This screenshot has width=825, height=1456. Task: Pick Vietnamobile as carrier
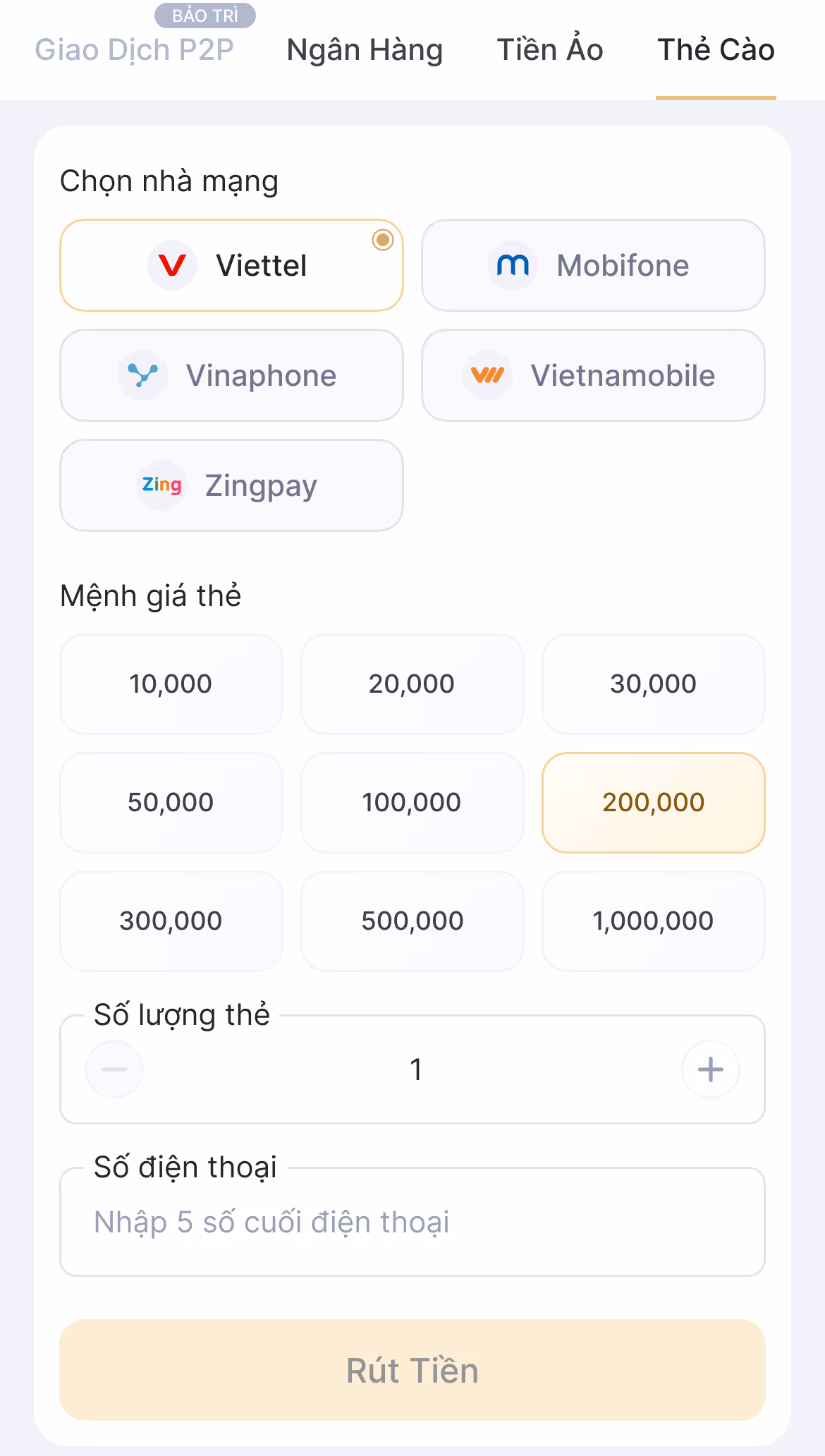click(593, 375)
